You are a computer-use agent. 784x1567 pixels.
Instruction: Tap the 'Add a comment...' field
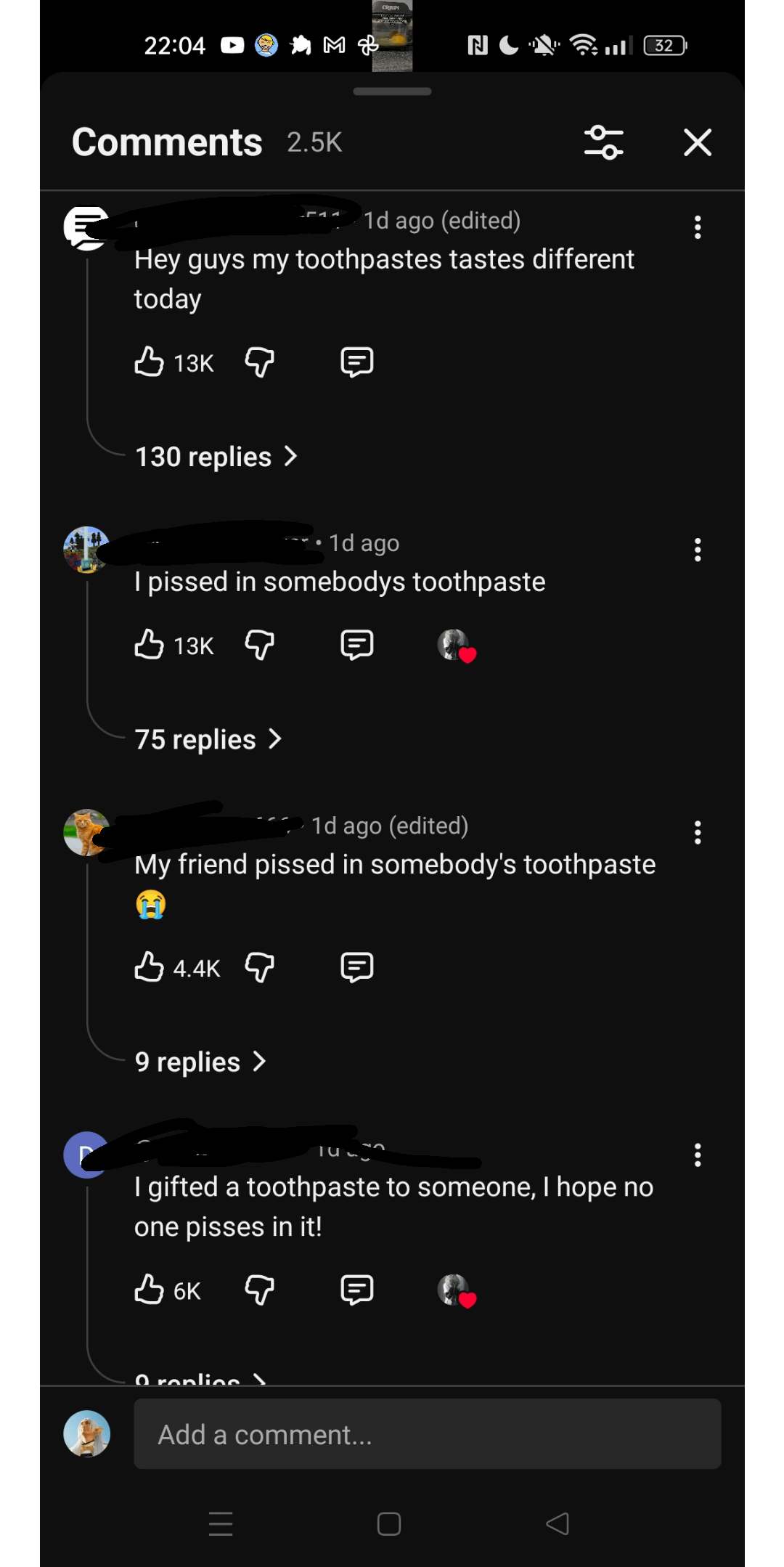[x=427, y=1434]
